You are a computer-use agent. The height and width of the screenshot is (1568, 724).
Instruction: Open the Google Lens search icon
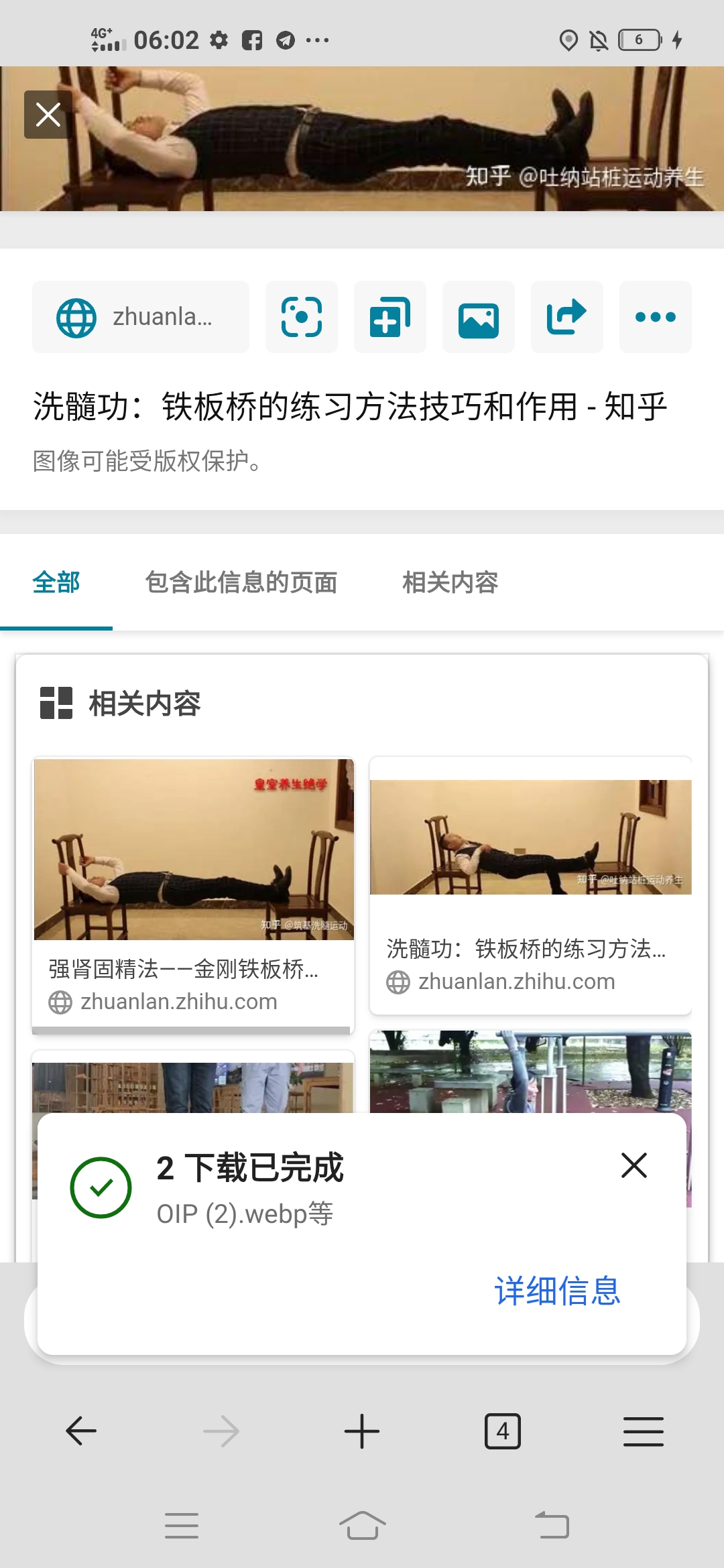point(301,316)
